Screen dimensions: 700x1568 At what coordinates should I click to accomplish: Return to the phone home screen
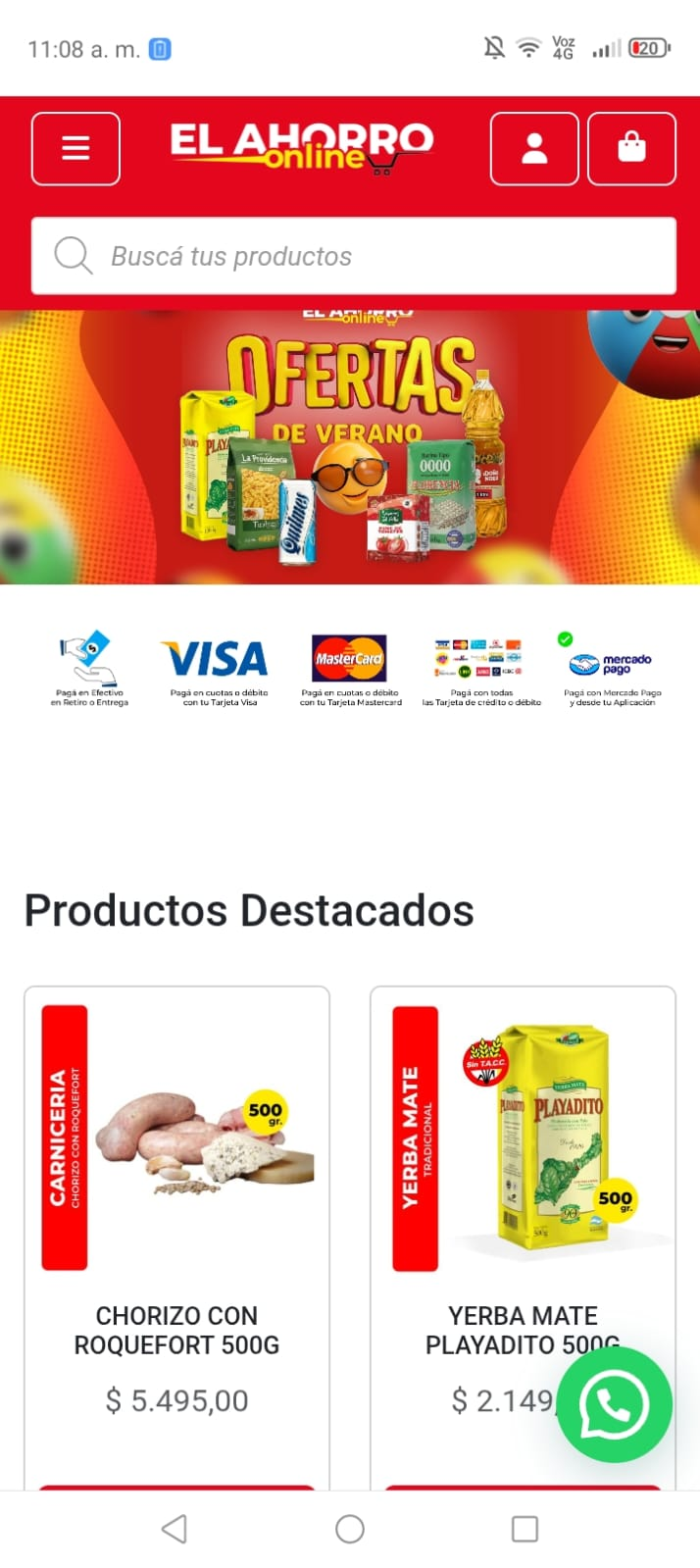tap(350, 1529)
